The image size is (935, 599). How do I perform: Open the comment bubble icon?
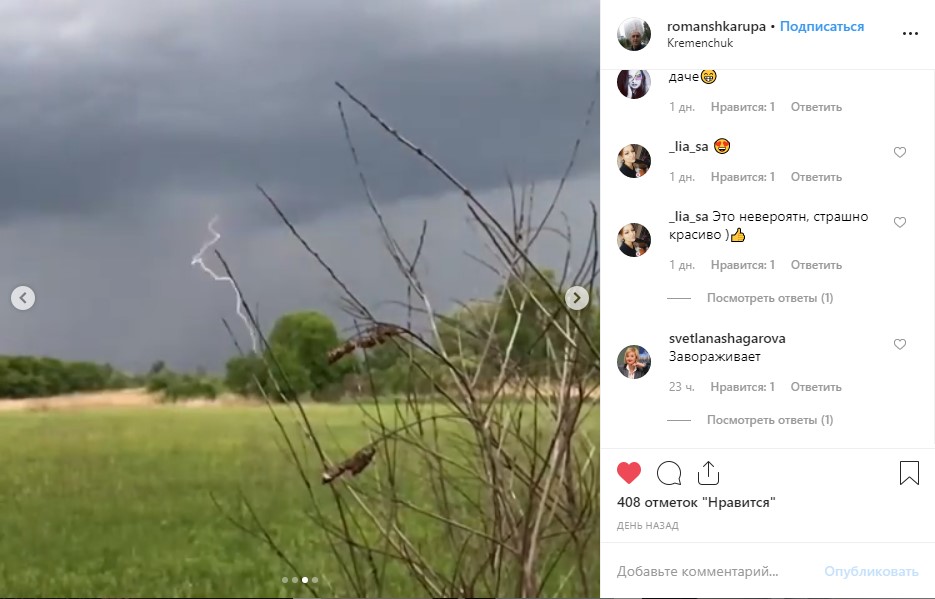(669, 473)
